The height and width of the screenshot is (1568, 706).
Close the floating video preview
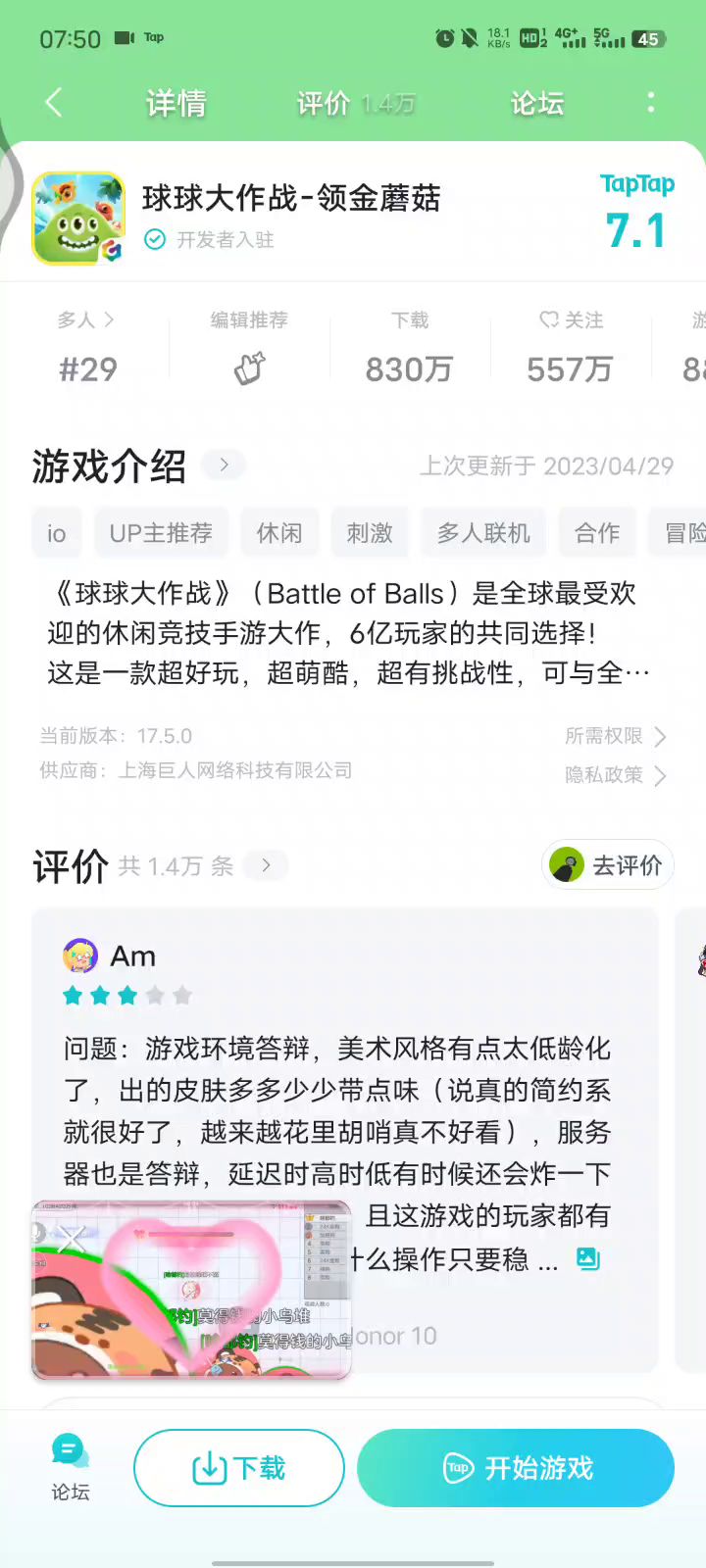pos(71,1239)
